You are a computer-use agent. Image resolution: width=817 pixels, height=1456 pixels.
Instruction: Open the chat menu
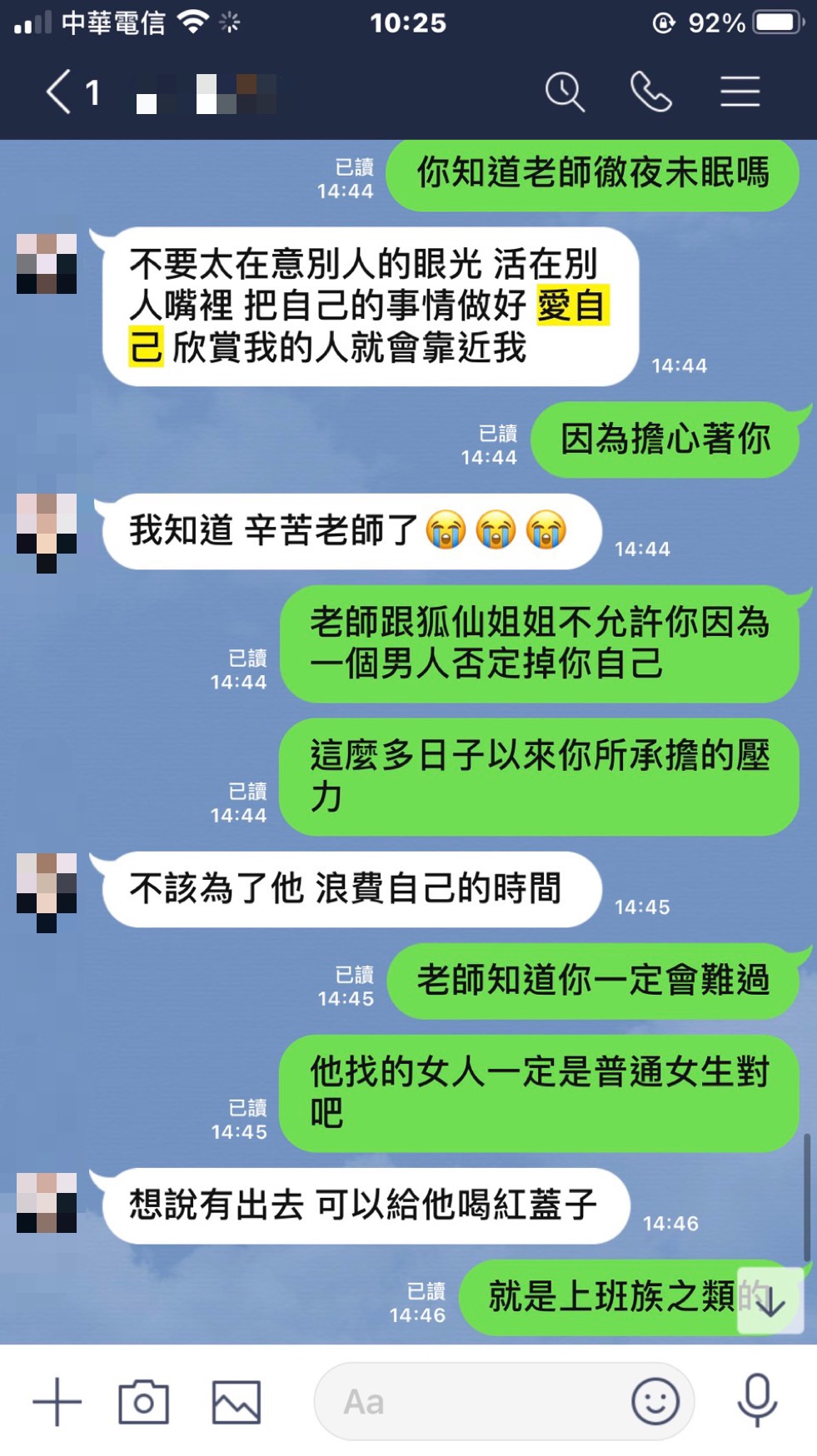tap(740, 92)
